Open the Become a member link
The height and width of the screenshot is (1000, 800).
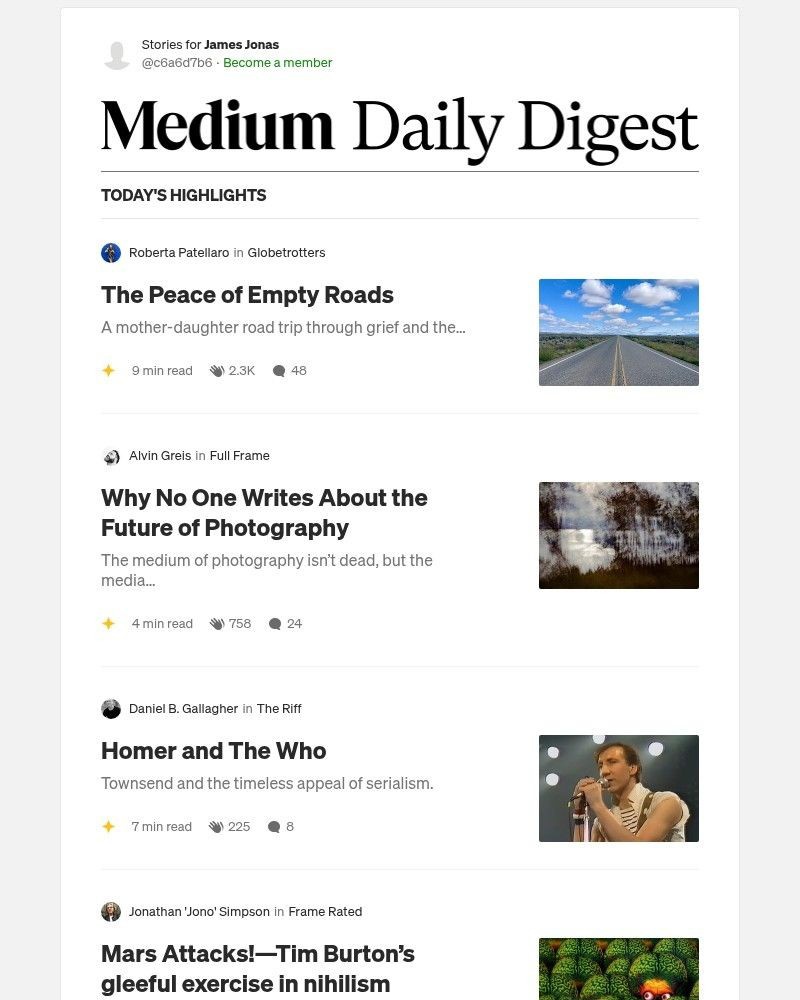(x=277, y=62)
